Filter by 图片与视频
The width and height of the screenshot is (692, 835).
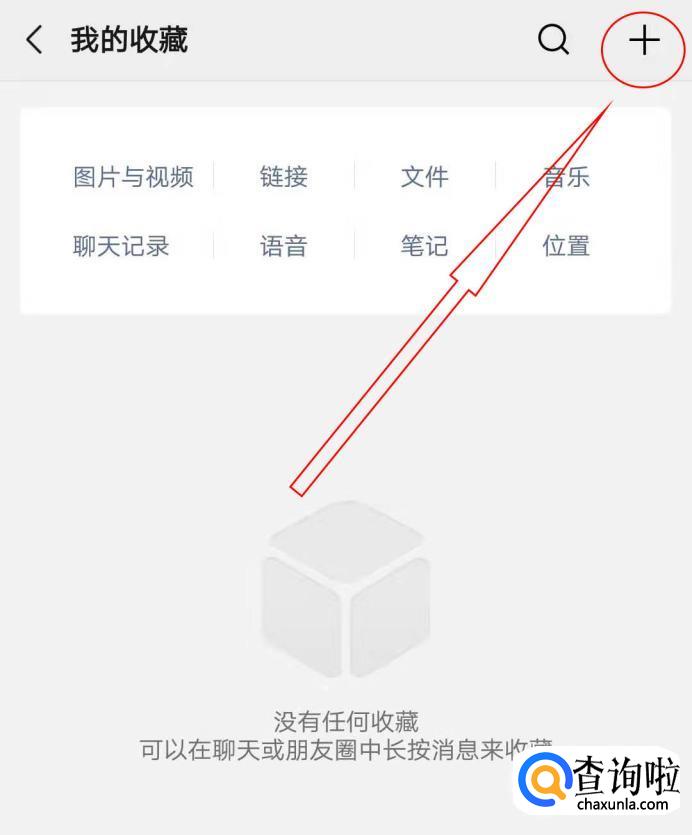pos(133,177)
